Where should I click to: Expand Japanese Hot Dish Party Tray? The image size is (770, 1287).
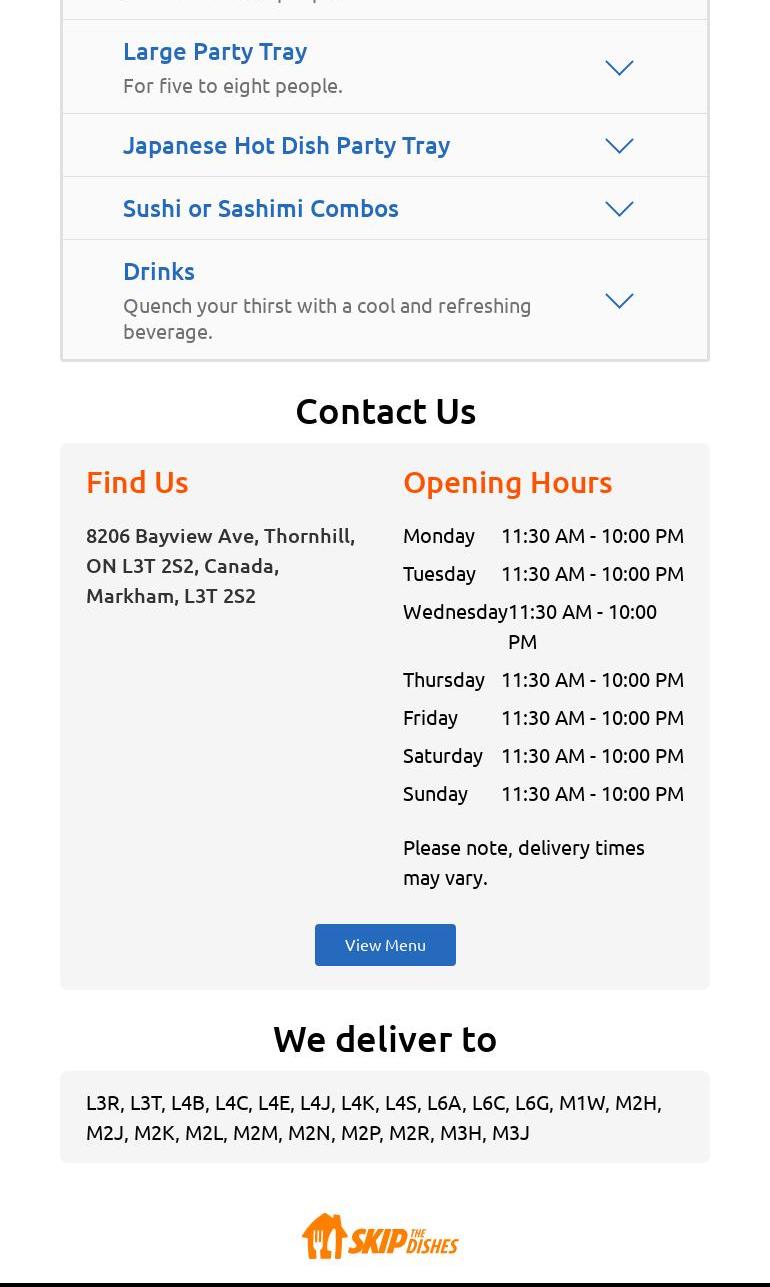pos(619,146)
